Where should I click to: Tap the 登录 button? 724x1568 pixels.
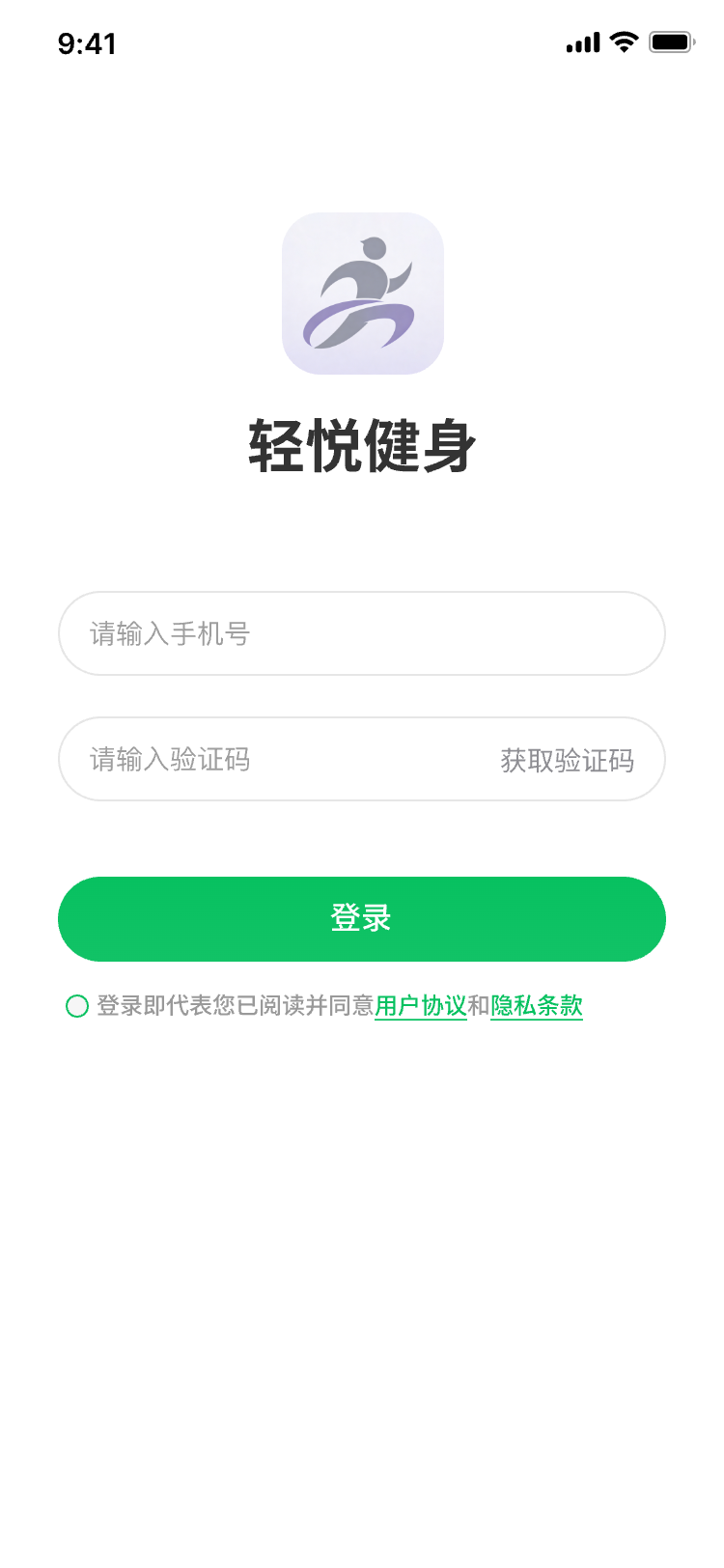[x=361, y=919]
